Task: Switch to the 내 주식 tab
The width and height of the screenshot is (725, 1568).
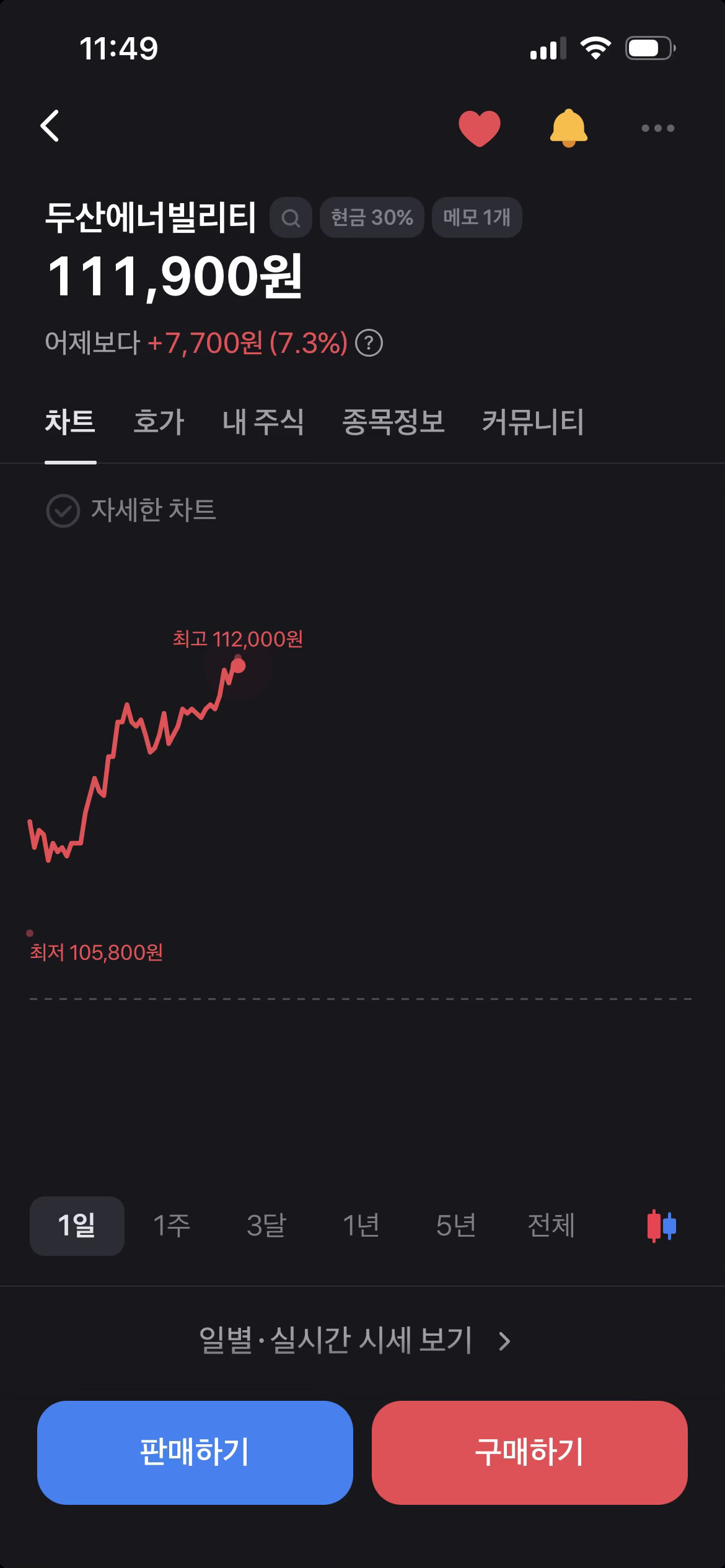Action: pyautogui.click(x=263, y=422)
